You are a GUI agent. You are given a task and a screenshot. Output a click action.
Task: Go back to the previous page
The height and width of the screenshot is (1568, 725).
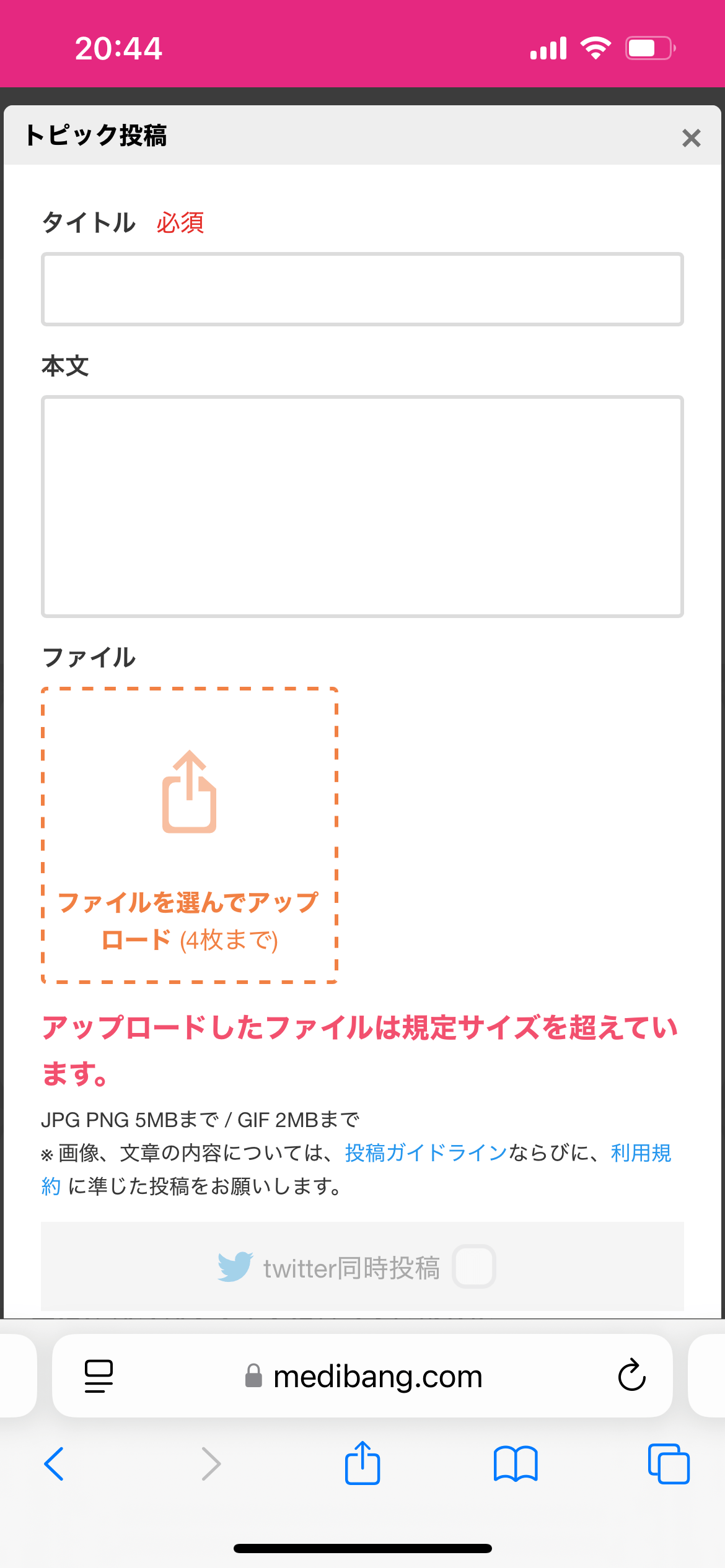[x=55, y=1464]
